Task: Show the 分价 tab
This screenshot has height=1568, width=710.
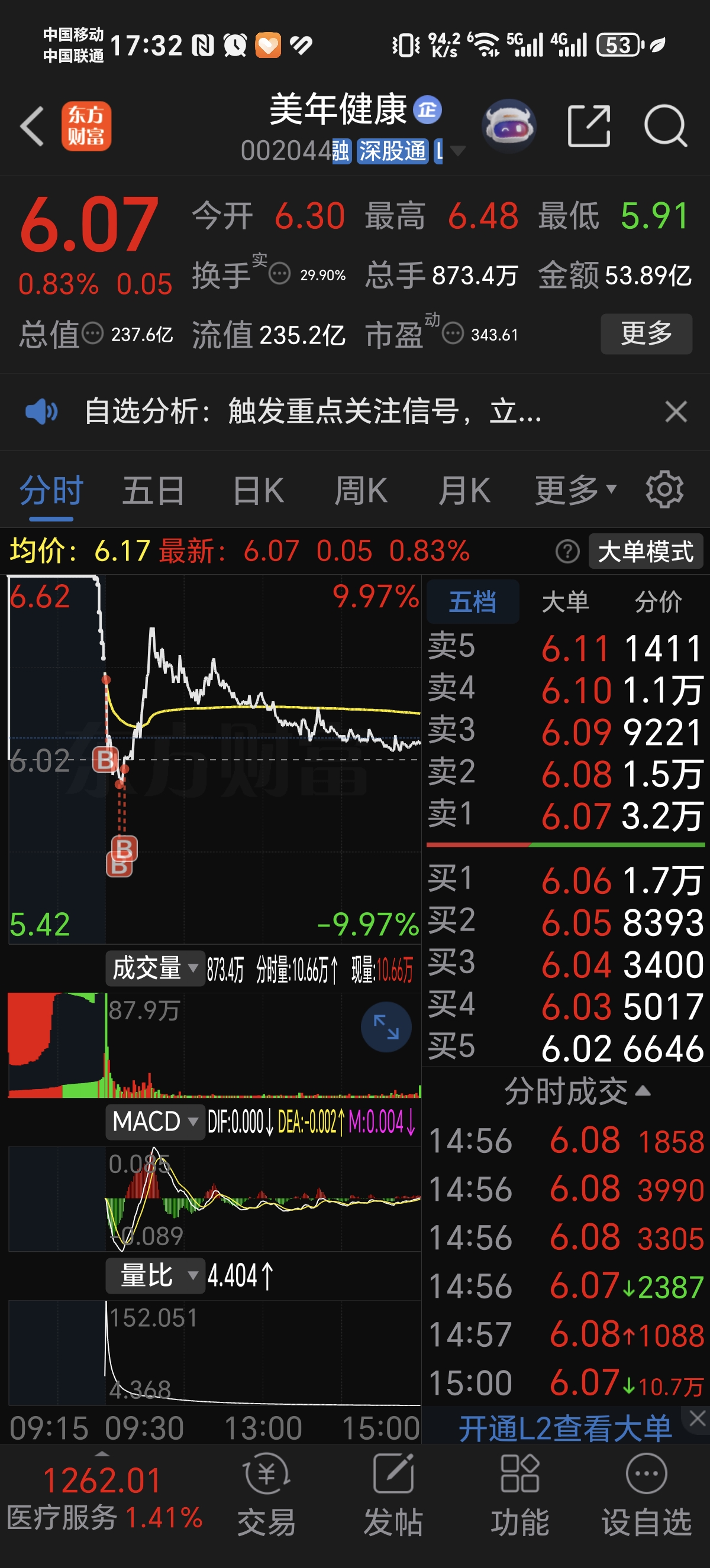Action: [x=659, y=602]
